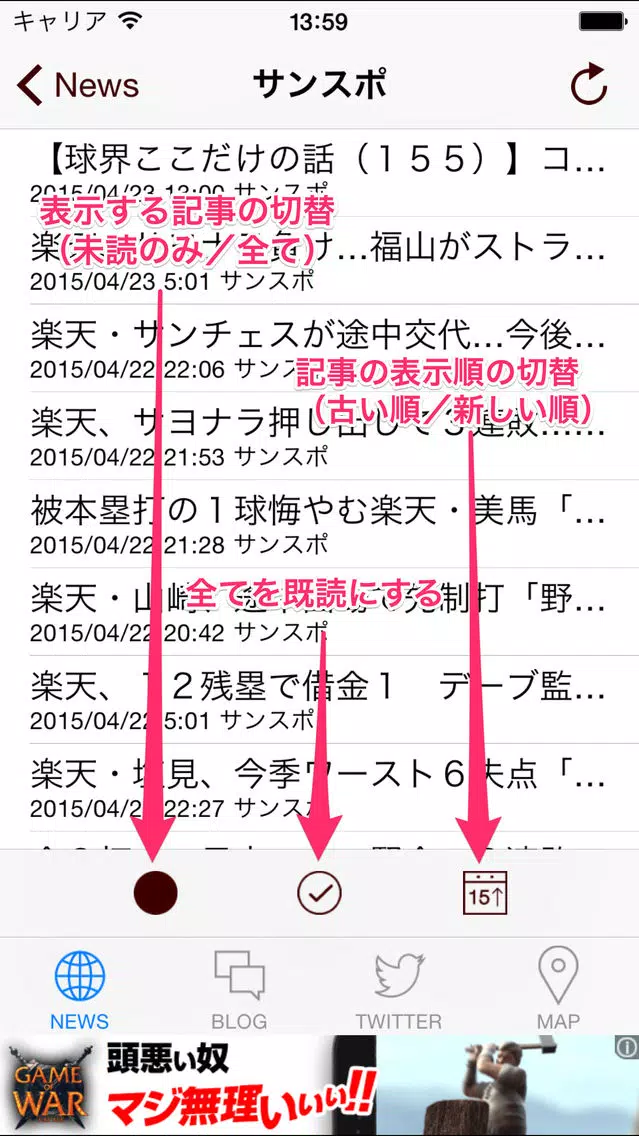Open 今季ワースト６失点 article

tap(318, 785)
